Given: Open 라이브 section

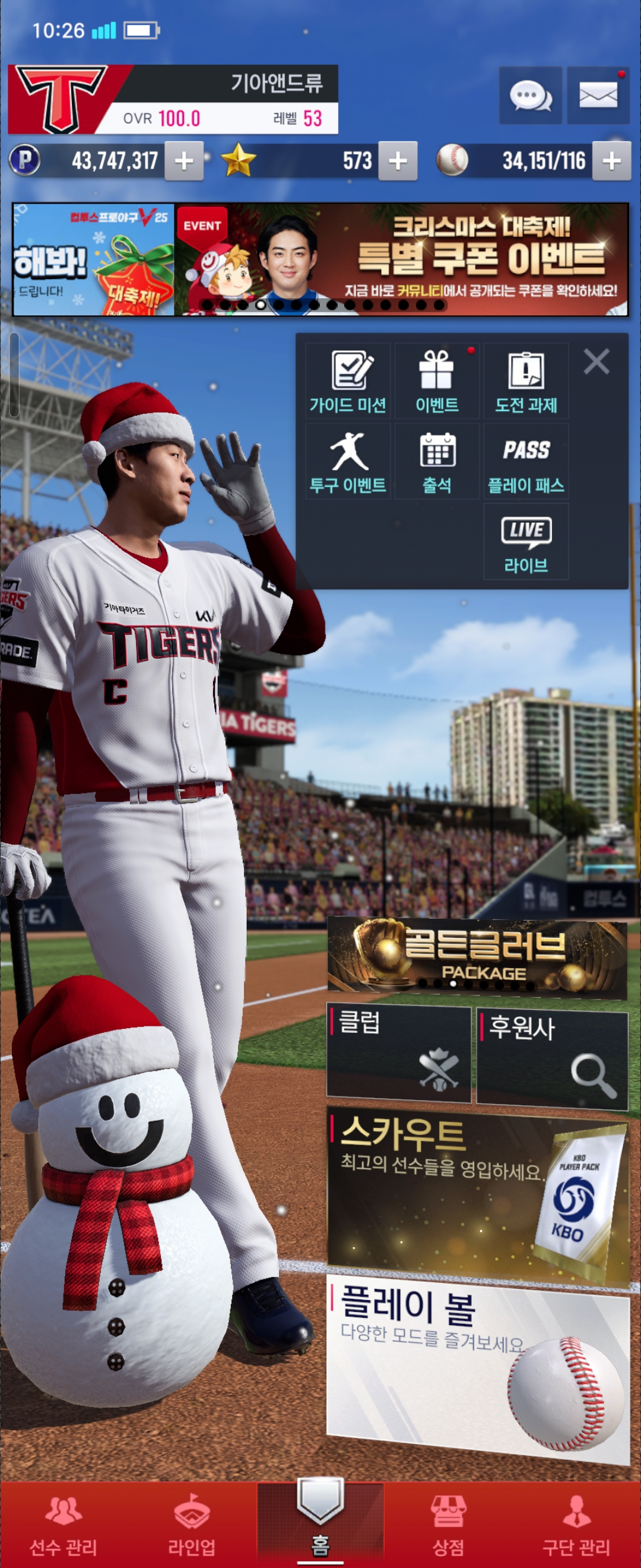Looking at the screenshot, I should tap(525, 542).
